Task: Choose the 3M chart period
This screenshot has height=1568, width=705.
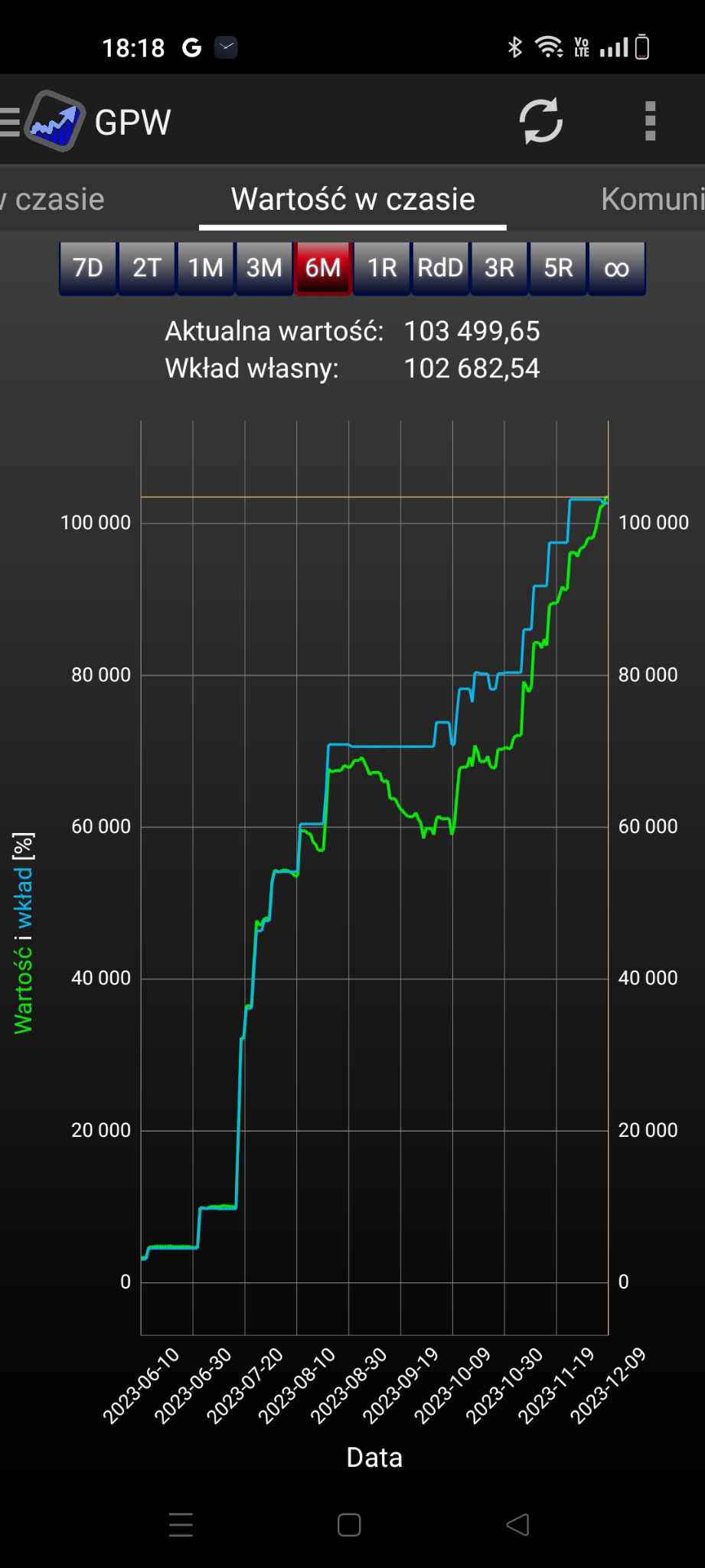Action: tap(264, 268)
